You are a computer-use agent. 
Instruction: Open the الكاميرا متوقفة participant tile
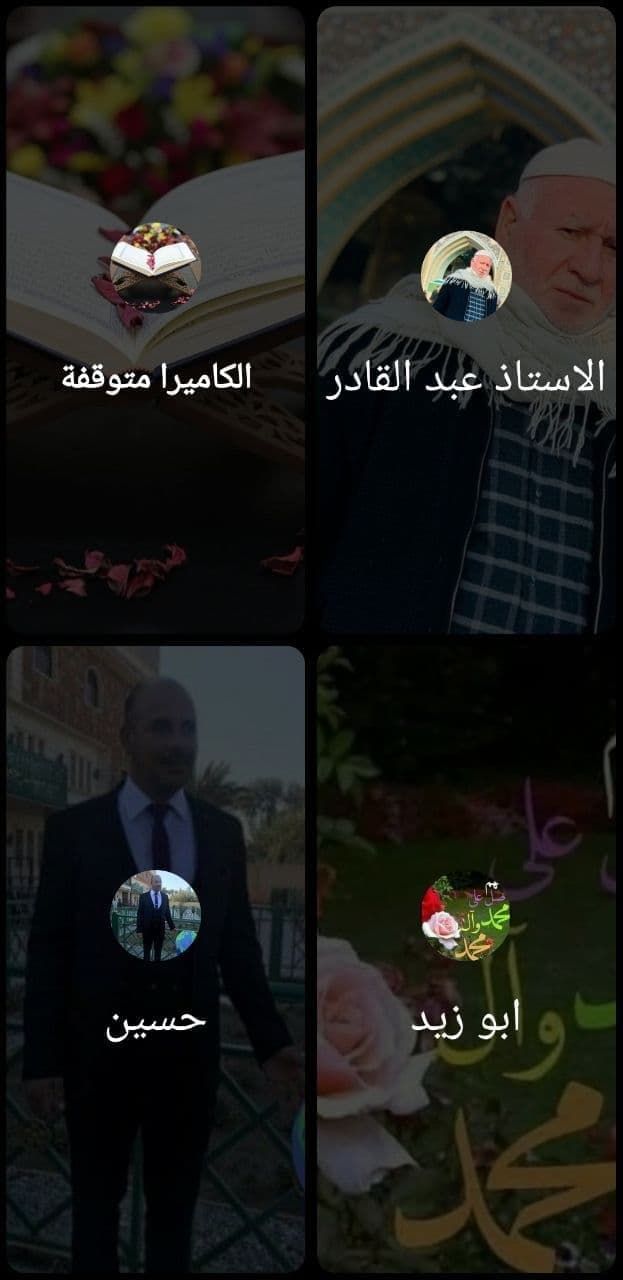click(155, 320)
